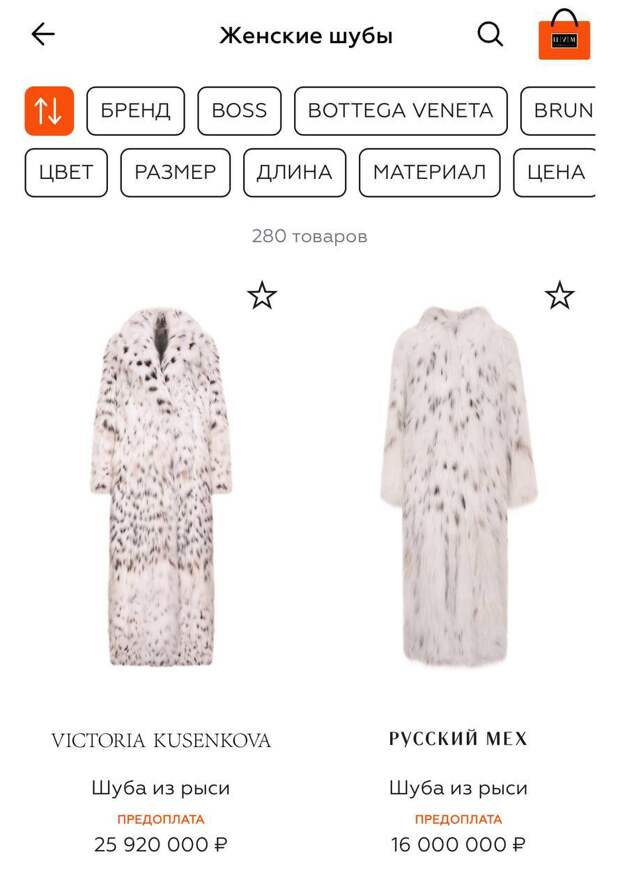Open the ДЛИНА filter
The image size is (620, 891).
(x=294, y=172)
